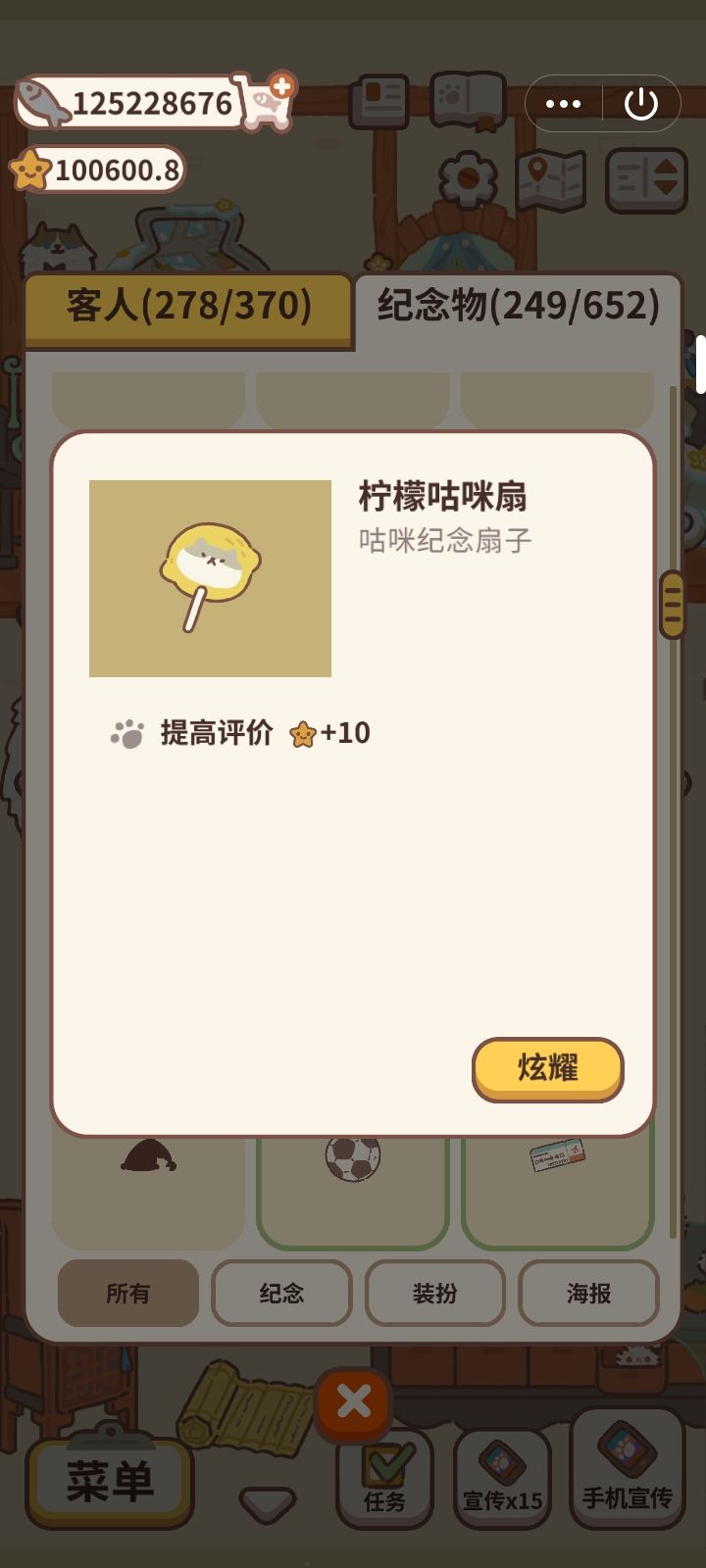Close the souvenir popup with the X
Viewport: 706px width, 1568px height.
point(353,1402)
